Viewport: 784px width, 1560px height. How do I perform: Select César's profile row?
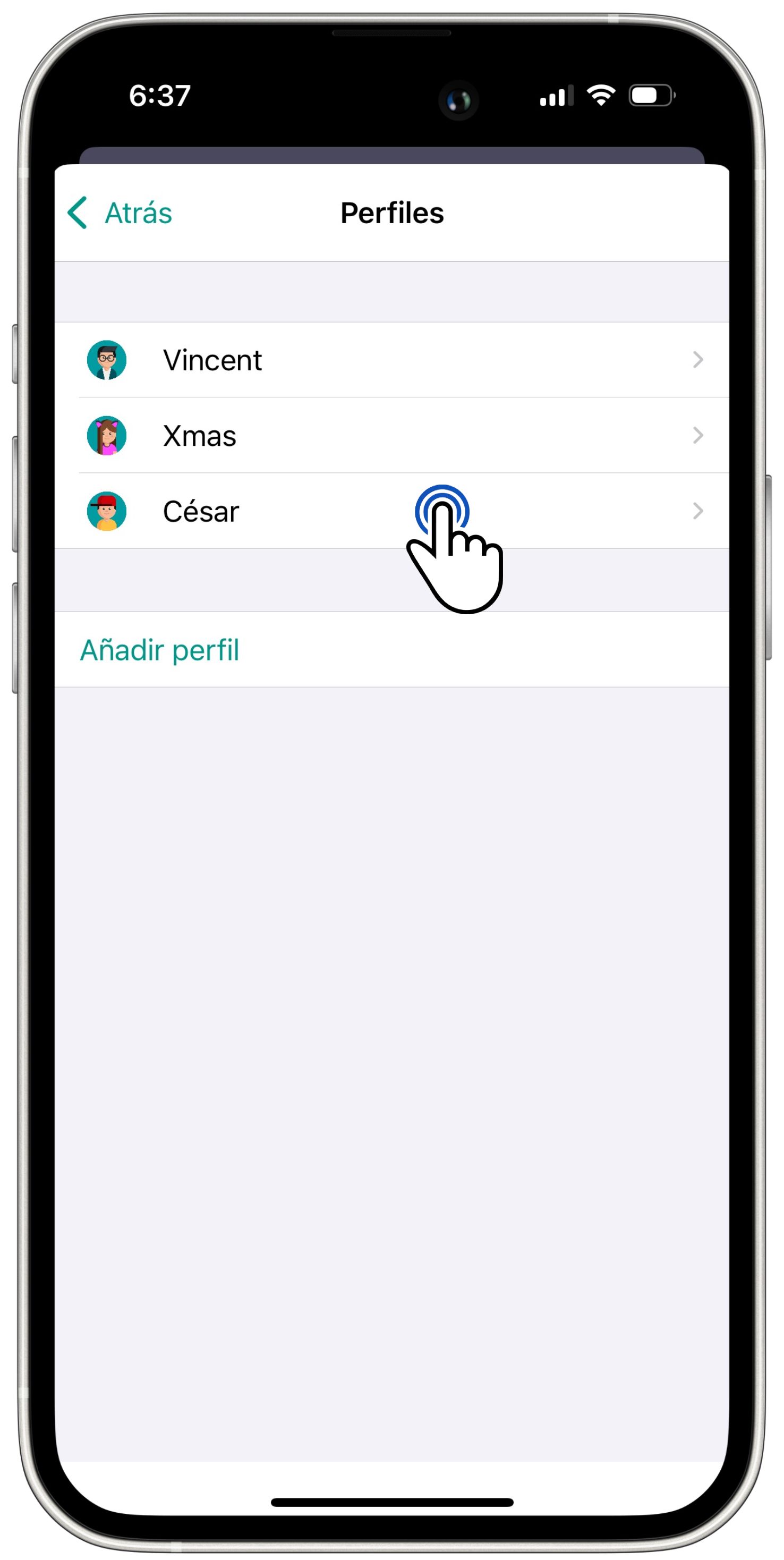click(391, 511)
